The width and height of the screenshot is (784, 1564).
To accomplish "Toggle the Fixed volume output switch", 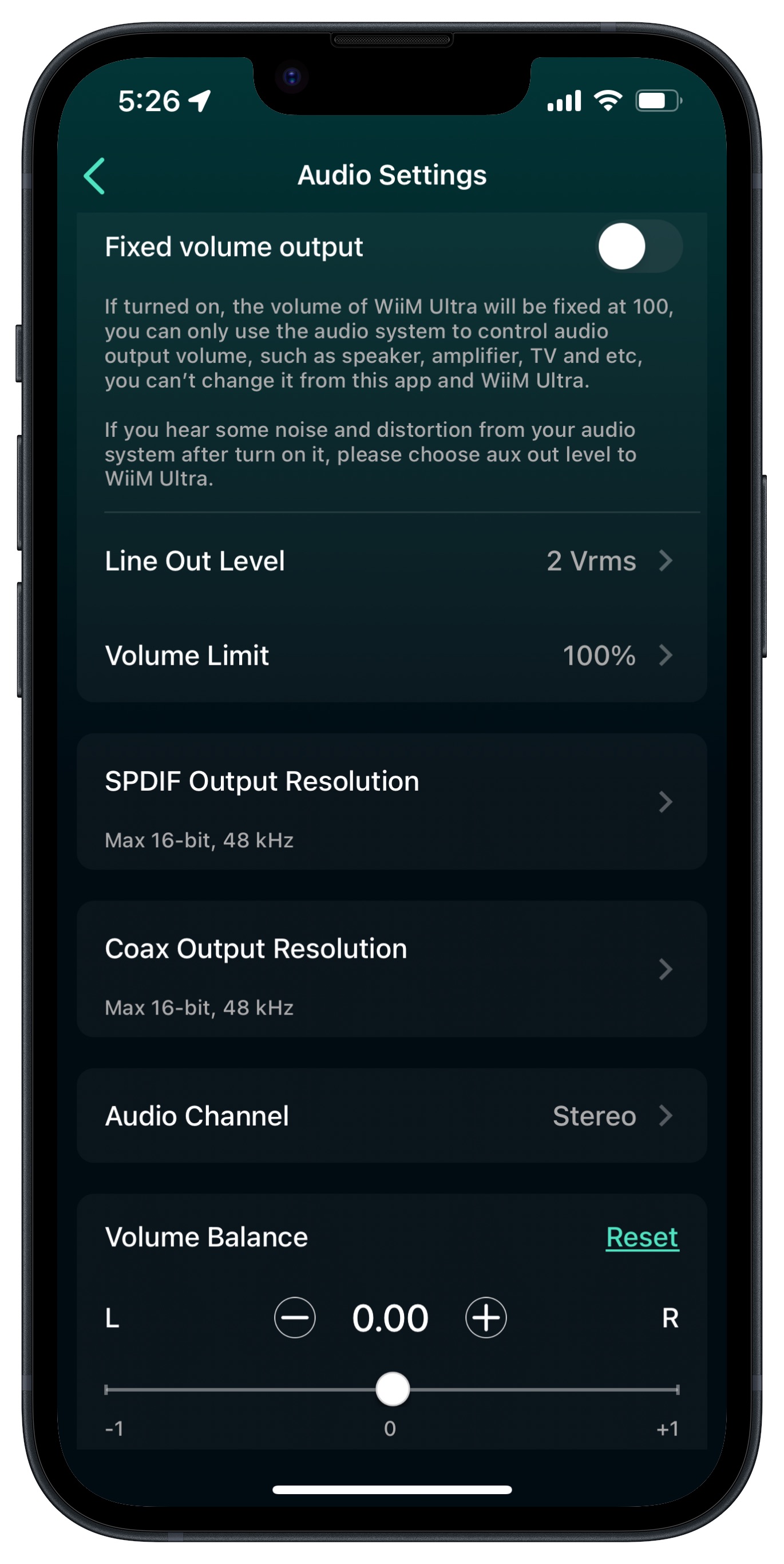I will point(640,247).
